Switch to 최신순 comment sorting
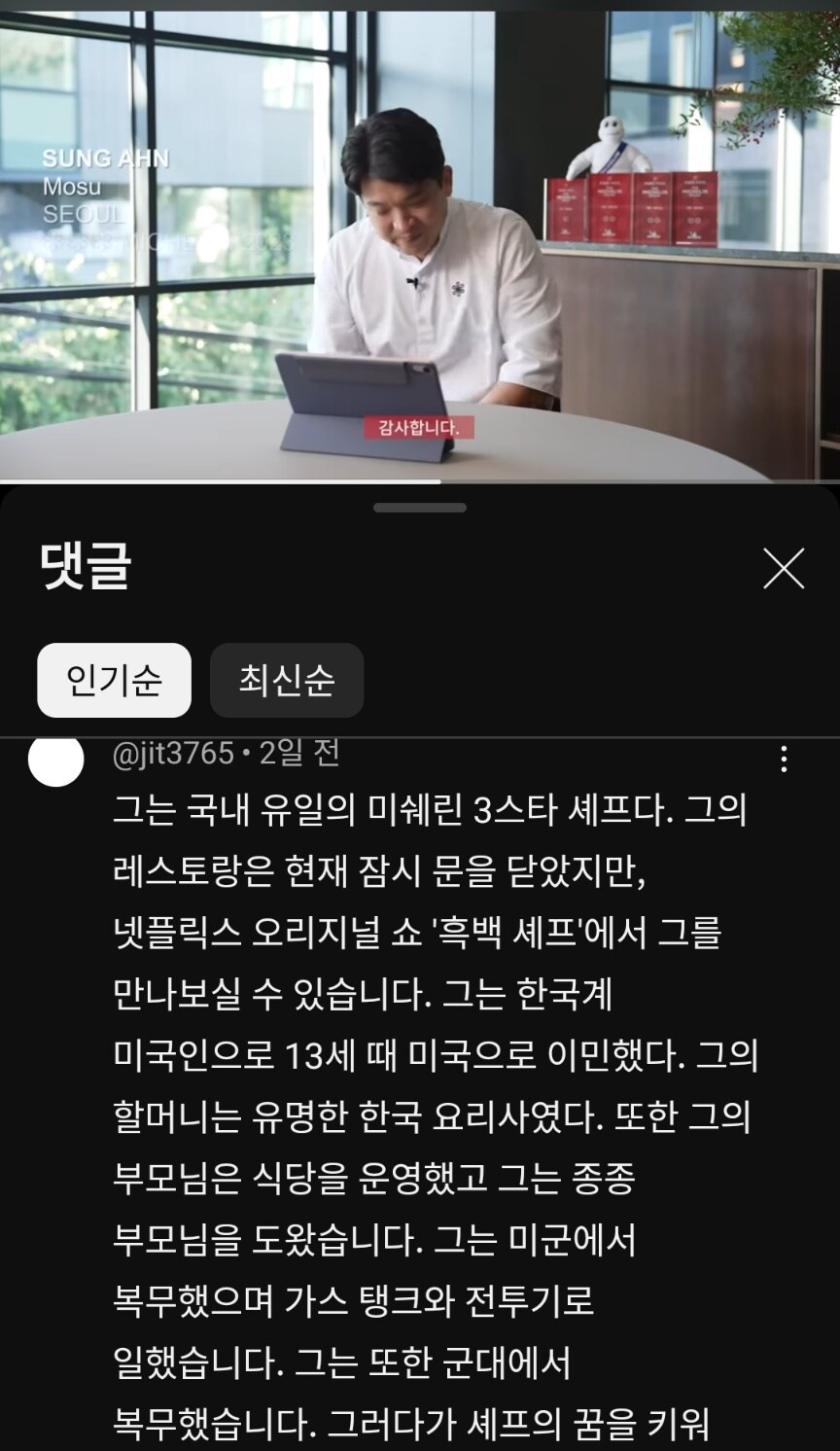Screen dimensions: 840x1451 [x=287, y=680]
